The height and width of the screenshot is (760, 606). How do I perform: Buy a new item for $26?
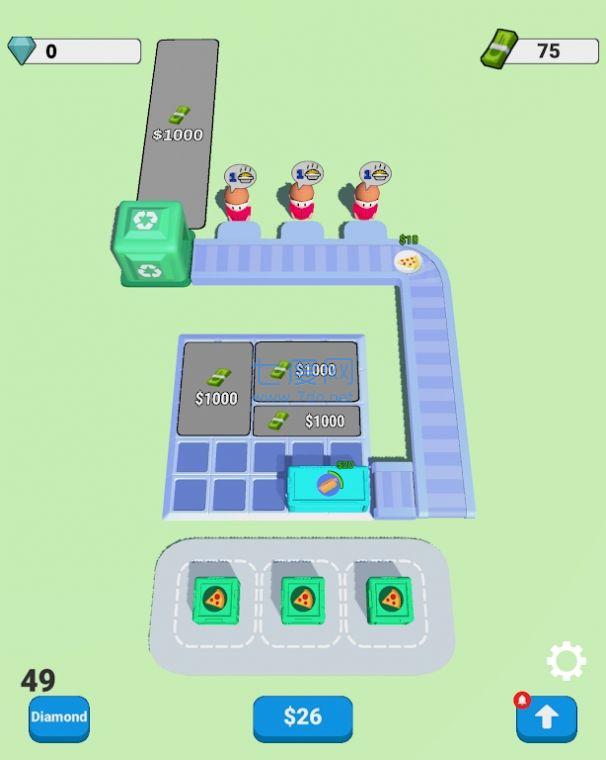tap(302, 716)
